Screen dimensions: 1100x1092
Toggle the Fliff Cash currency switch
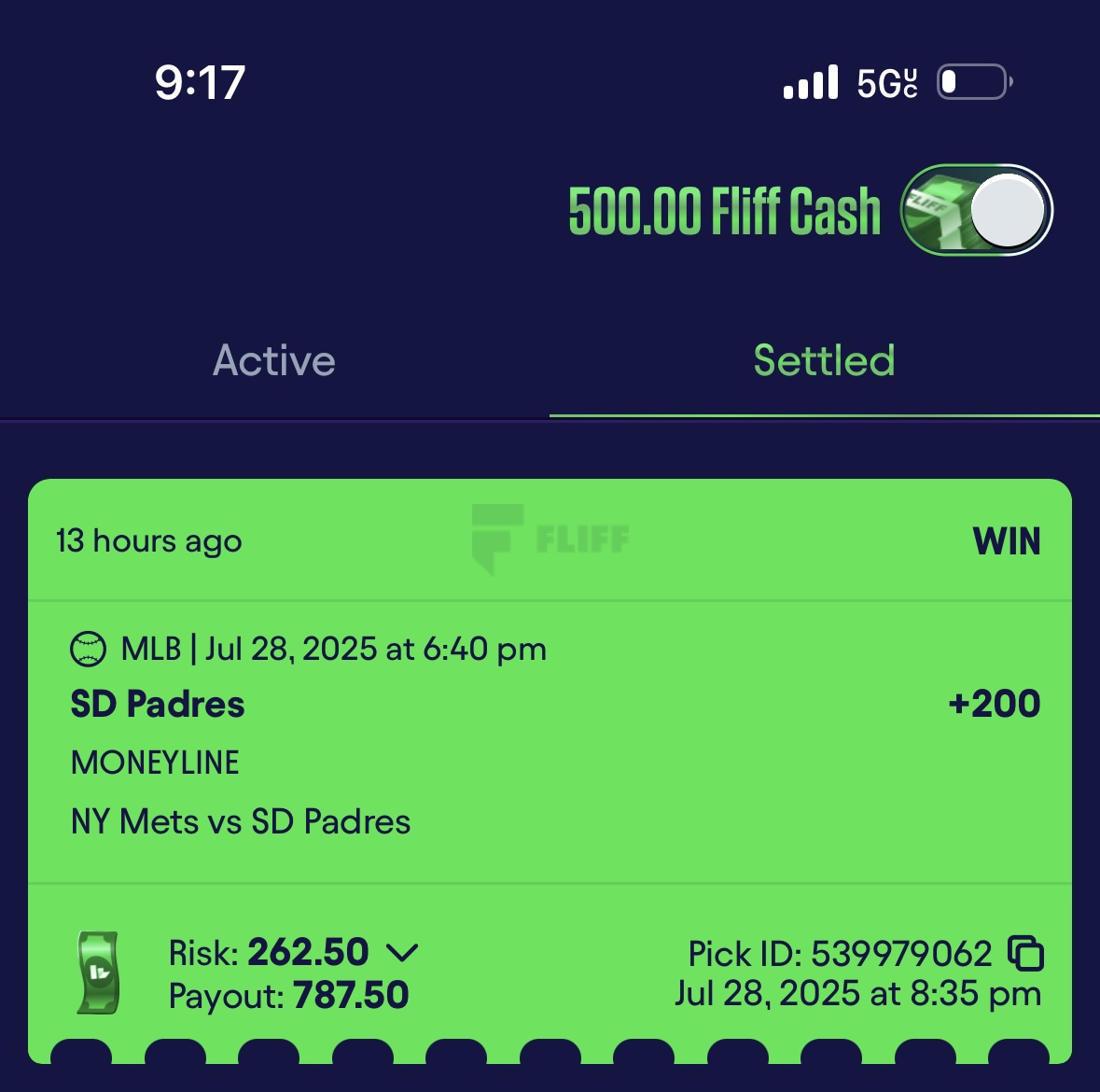[x=976, y=210]
